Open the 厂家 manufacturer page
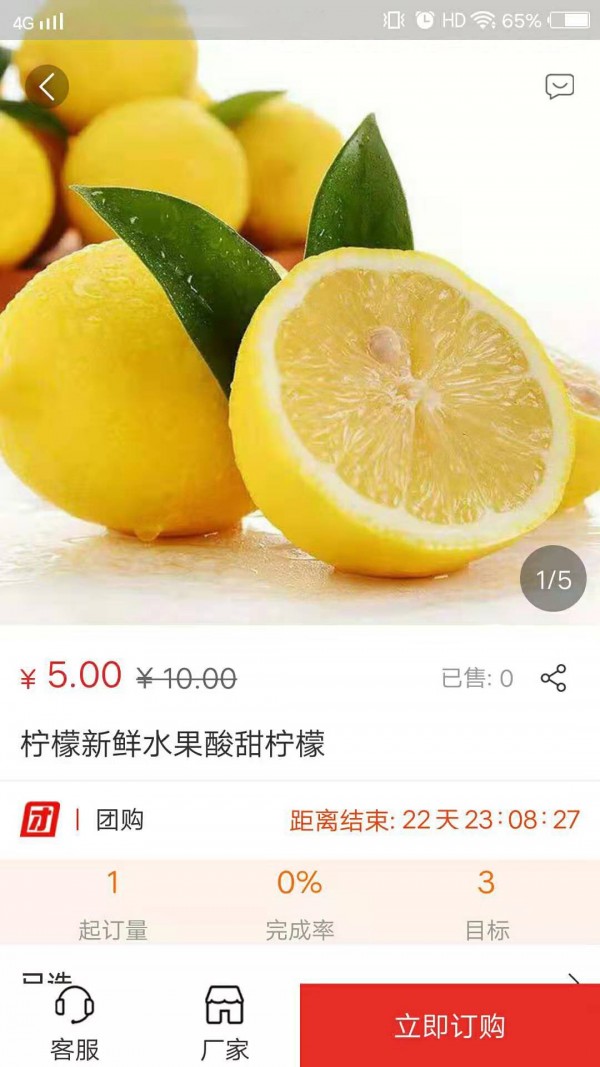The height and width of the screenshot is (1067, 600). (224, 1024)
